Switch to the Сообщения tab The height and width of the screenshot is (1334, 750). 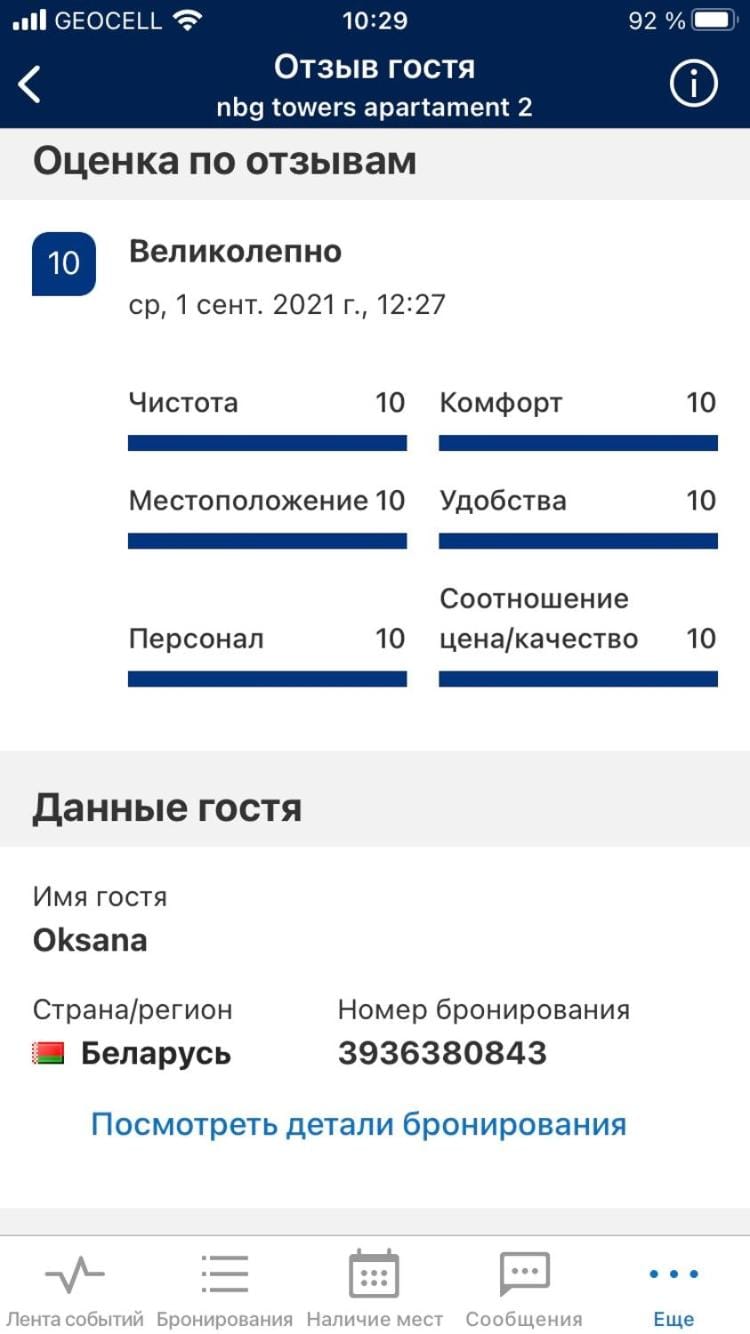pyautogui.click(x=524, y=1290)
